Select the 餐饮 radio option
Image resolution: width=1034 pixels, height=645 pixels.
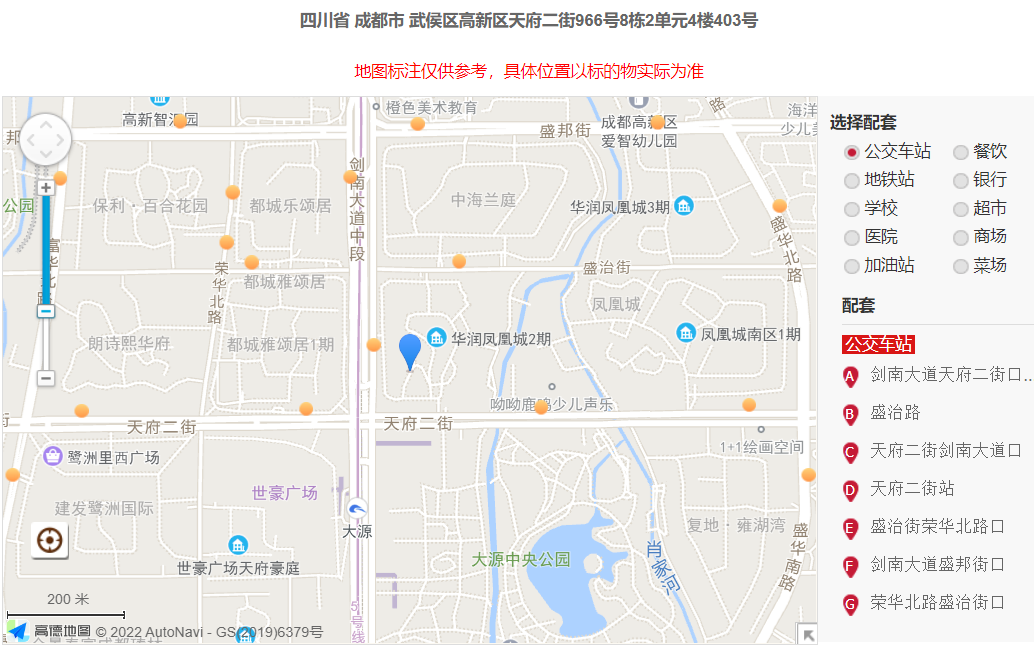[960, 152]
